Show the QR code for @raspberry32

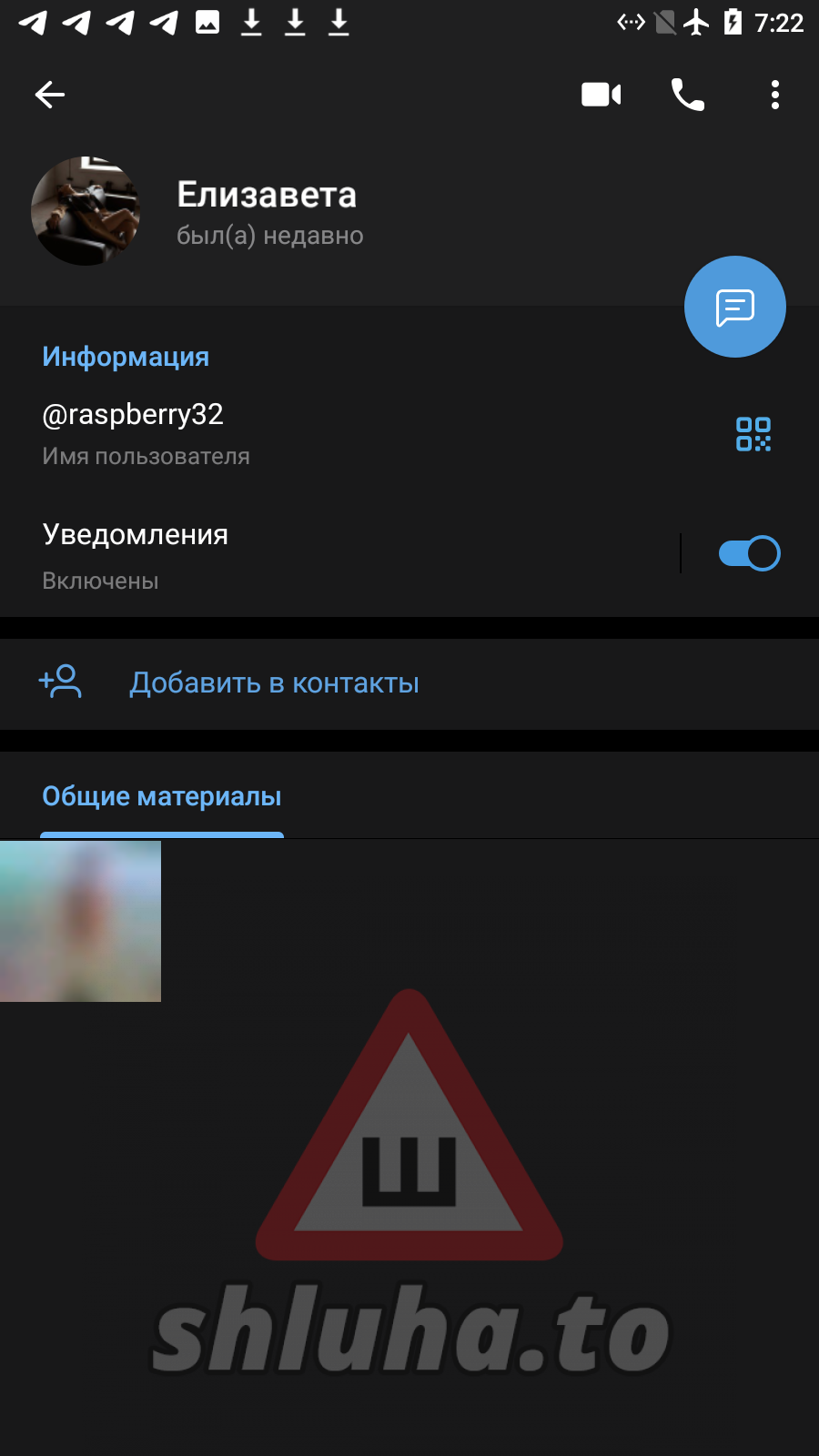(753, 434)
